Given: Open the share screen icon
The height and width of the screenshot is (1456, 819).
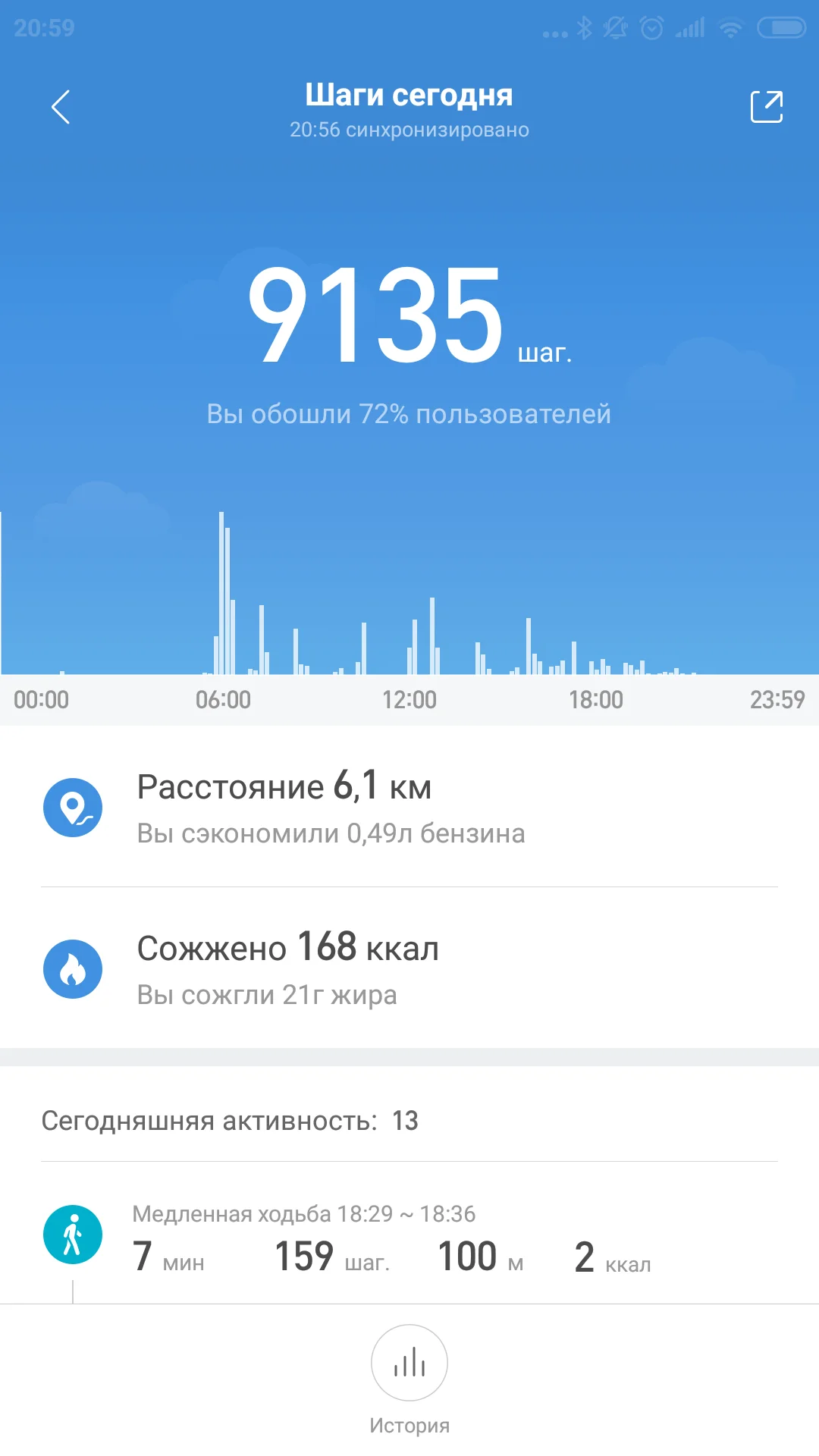Looking at the screenshot, I should 768,106.
